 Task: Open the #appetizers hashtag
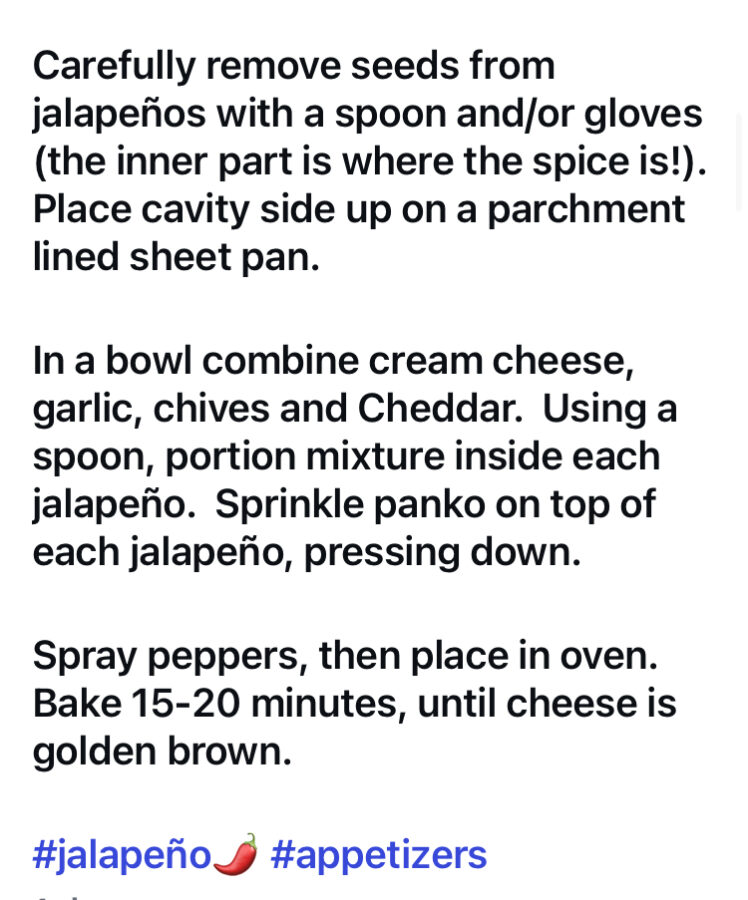click(378, 855)
